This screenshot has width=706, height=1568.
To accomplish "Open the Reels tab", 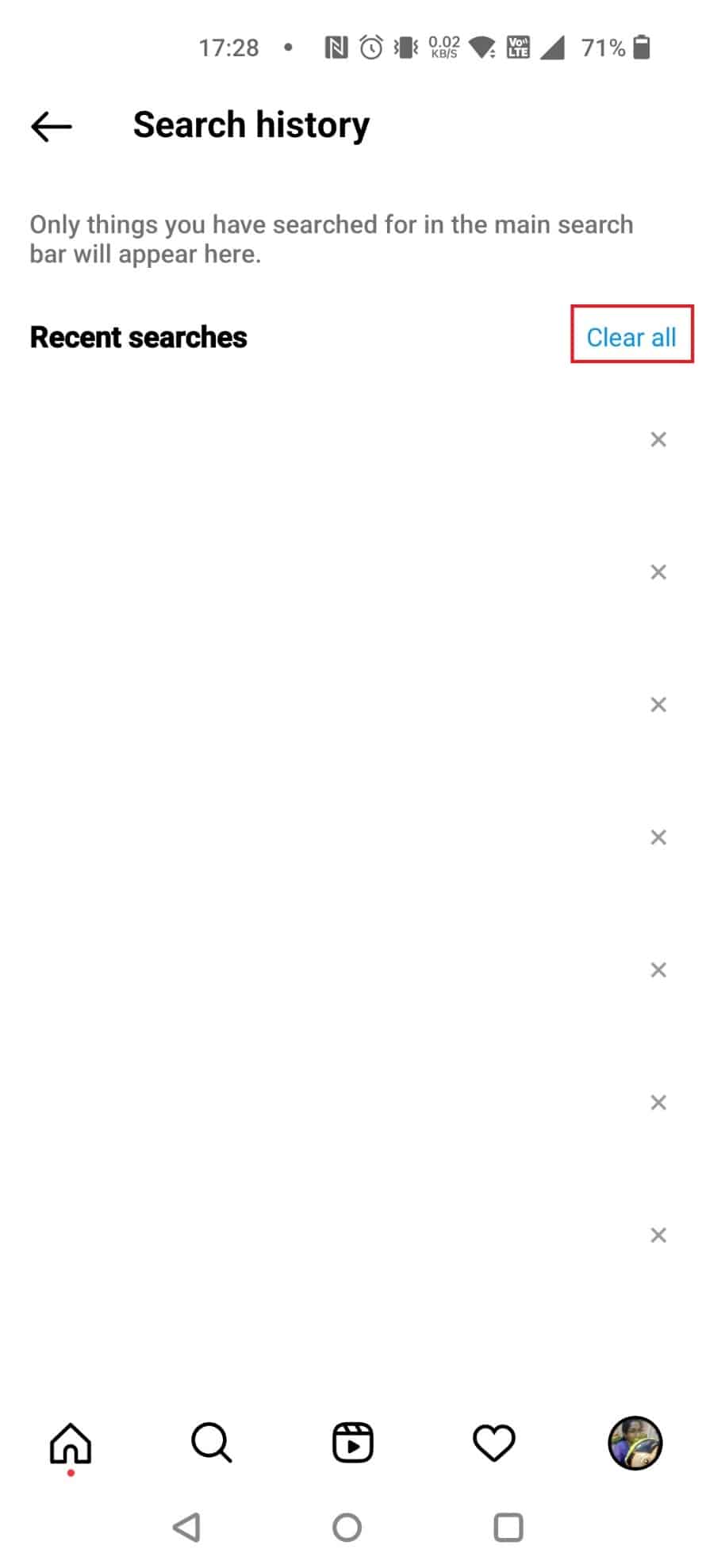I will pos(352,1443).
